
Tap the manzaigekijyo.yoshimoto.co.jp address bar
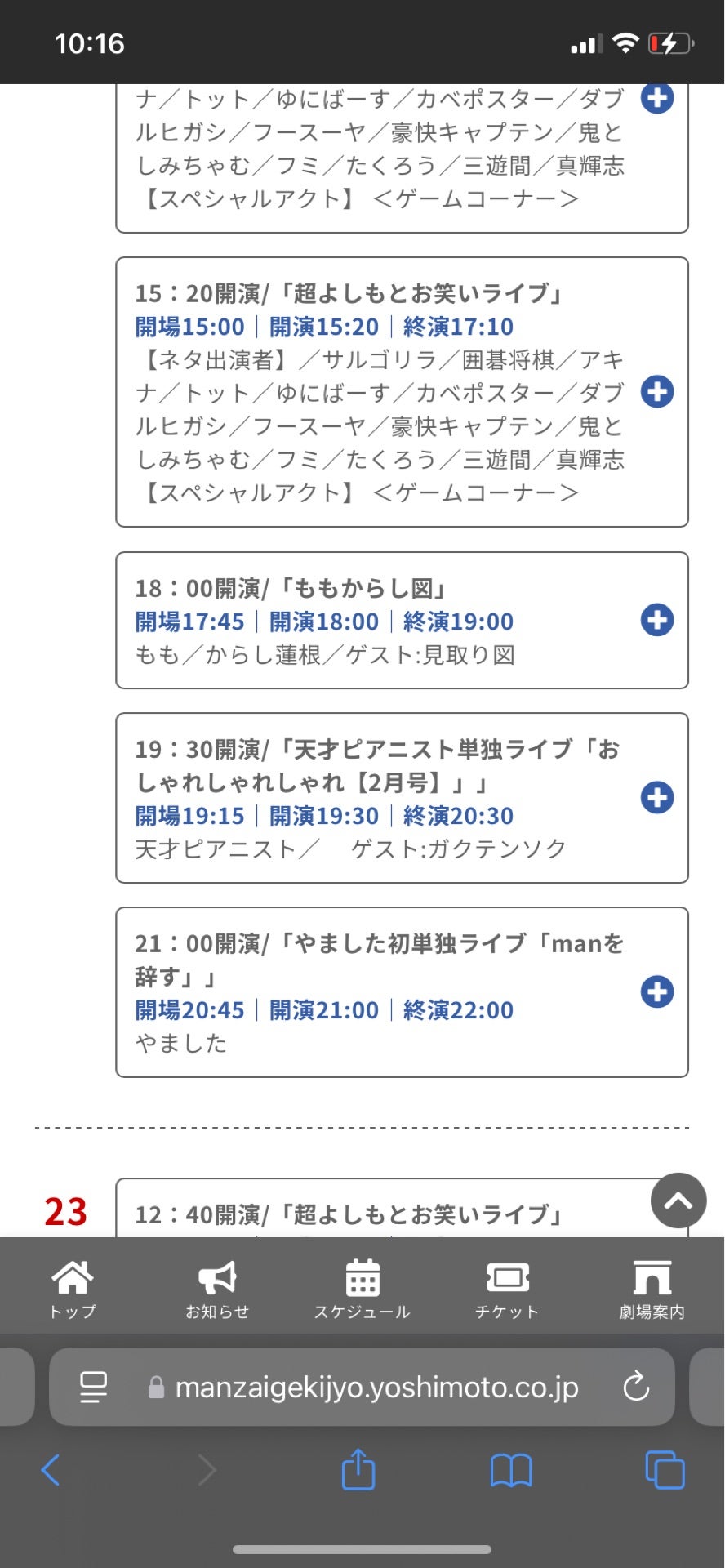click(376, 1388)
